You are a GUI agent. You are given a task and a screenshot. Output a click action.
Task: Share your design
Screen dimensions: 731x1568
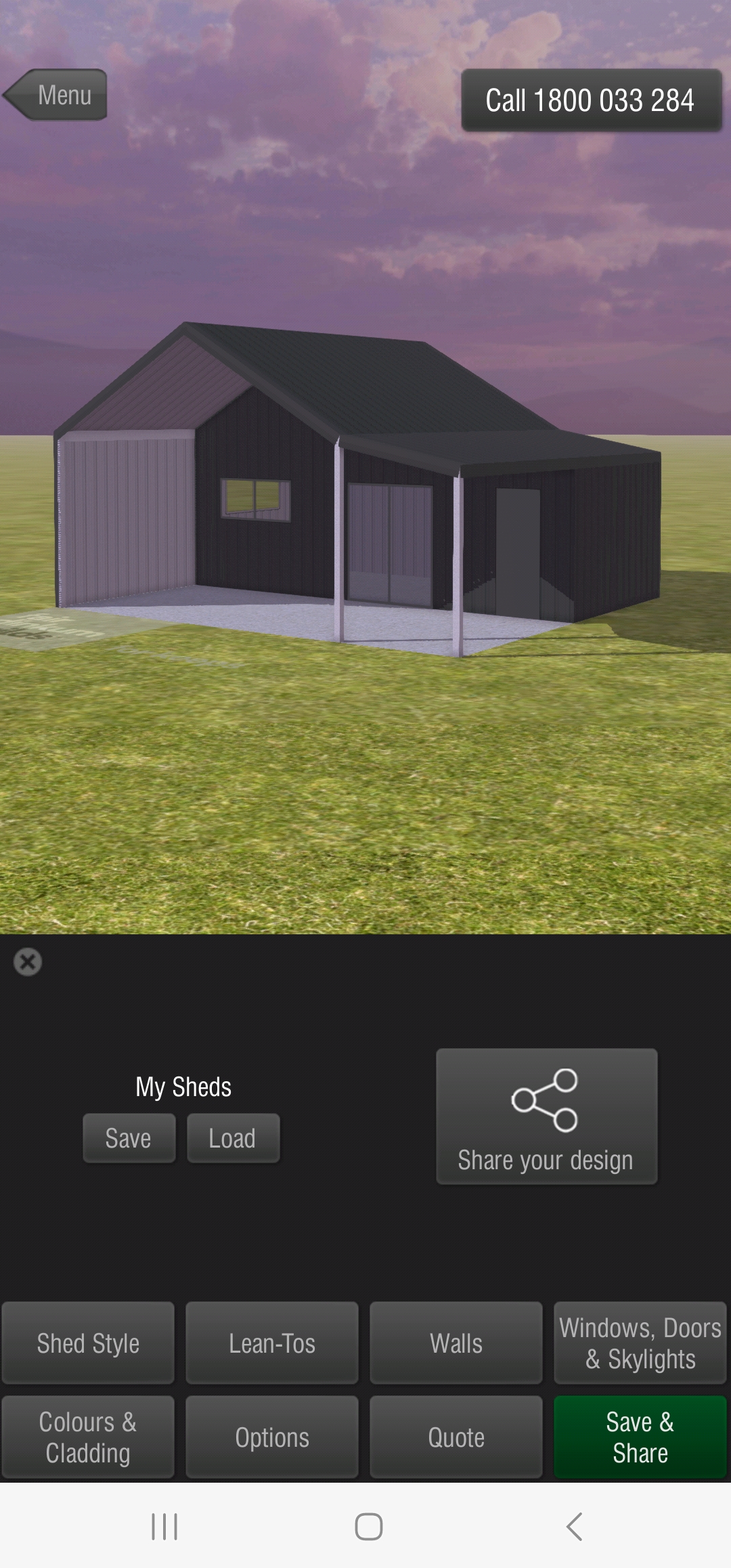[546, 1116]
